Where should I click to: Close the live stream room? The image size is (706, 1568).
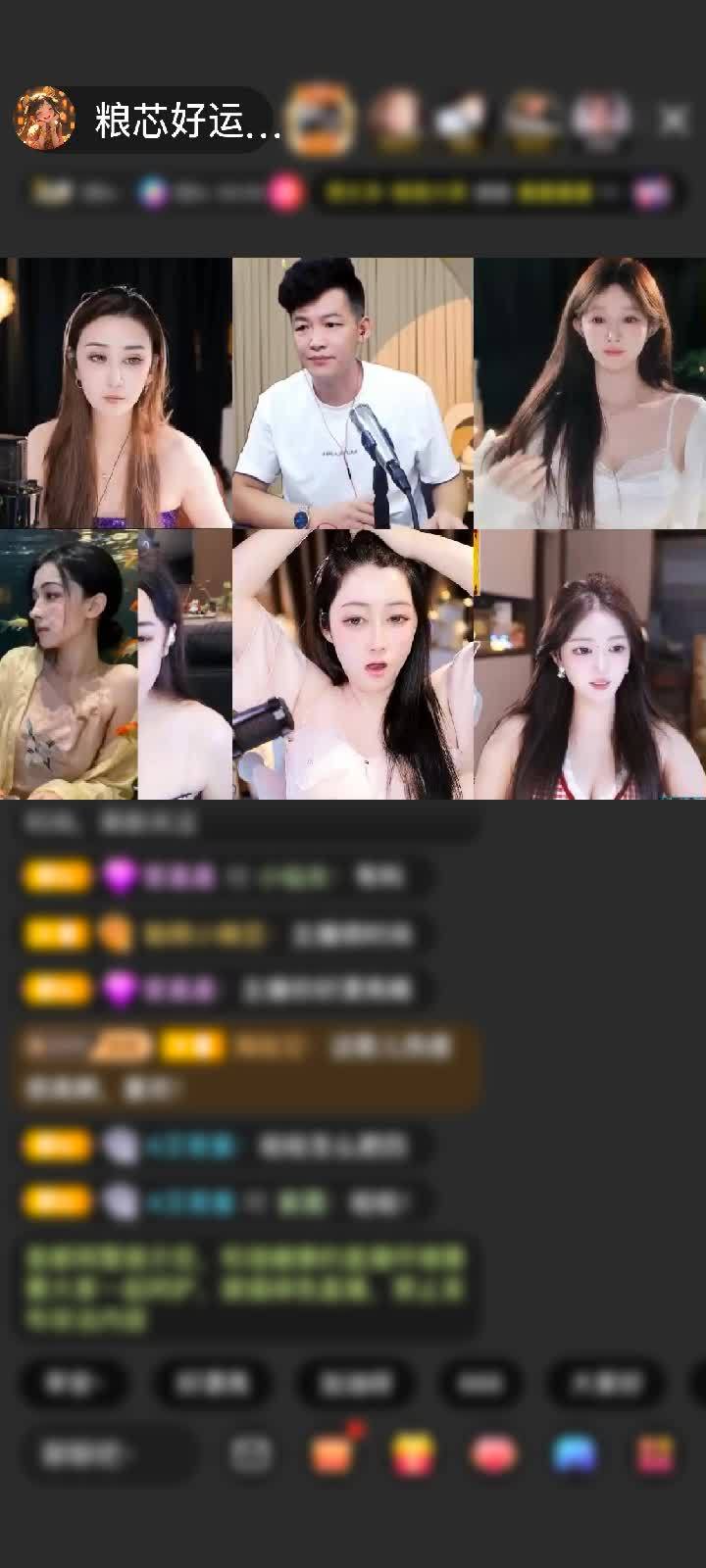pyautogui.click(x=674, y=120)
